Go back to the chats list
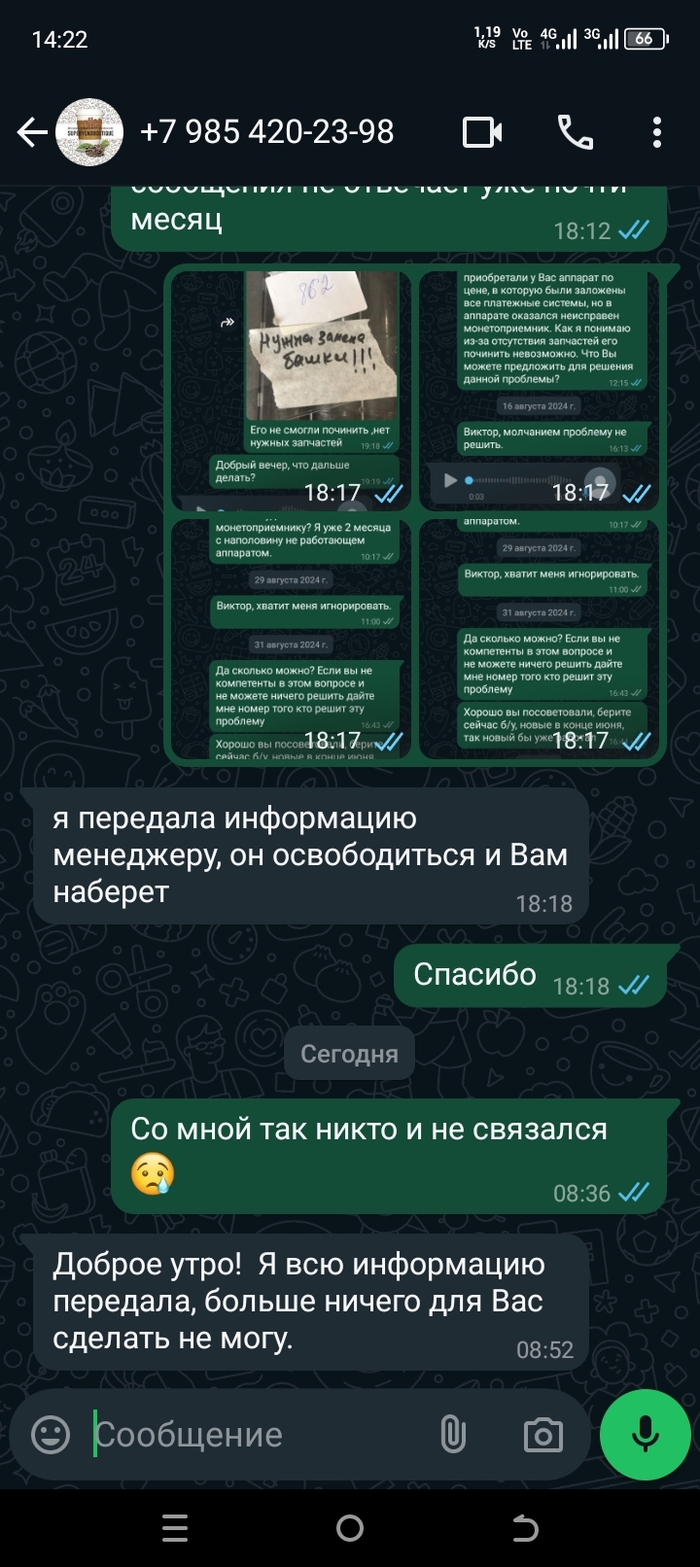 tap(31, 132)
